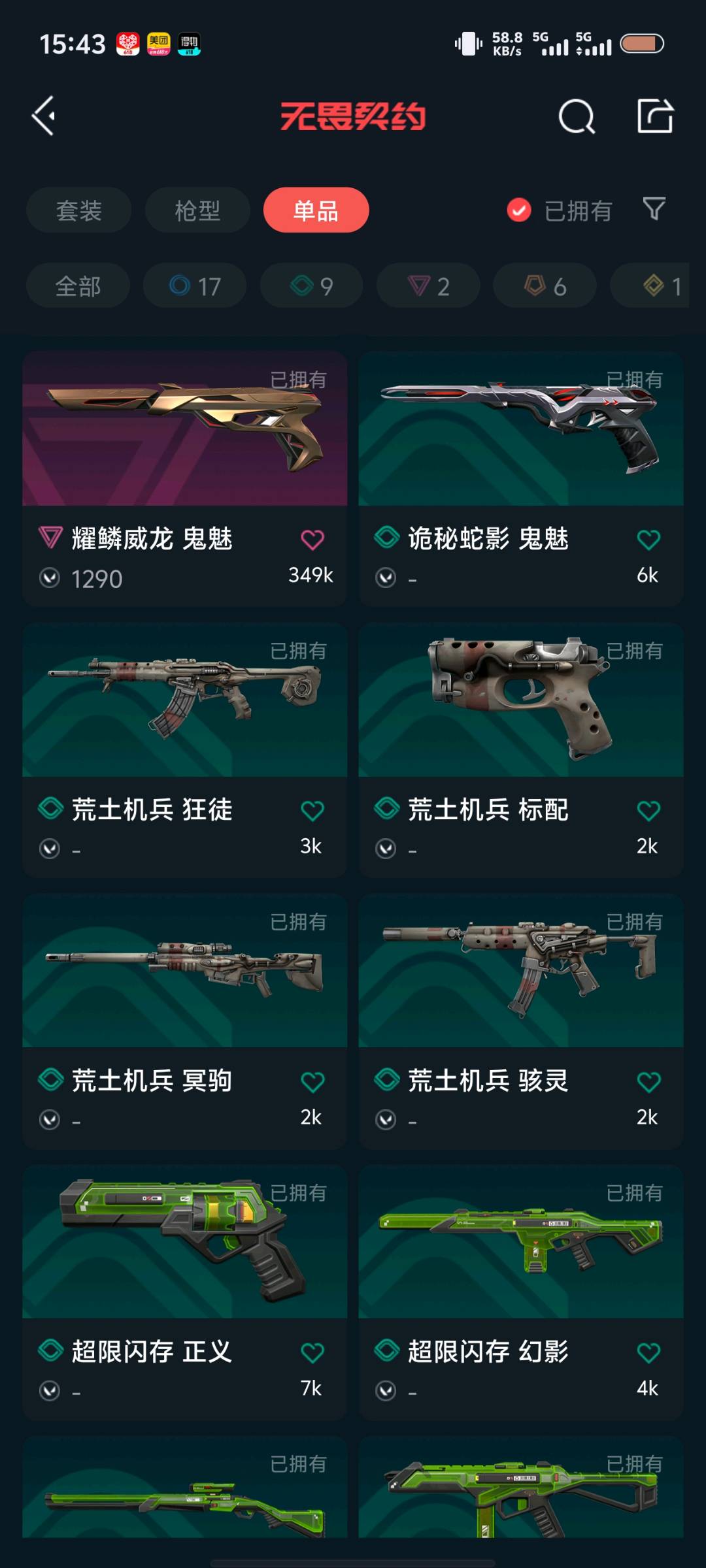Viewport: 706px width, 1568px height.
Task: Filter by the pink triangle tier with 2
Action: (428, 286)
